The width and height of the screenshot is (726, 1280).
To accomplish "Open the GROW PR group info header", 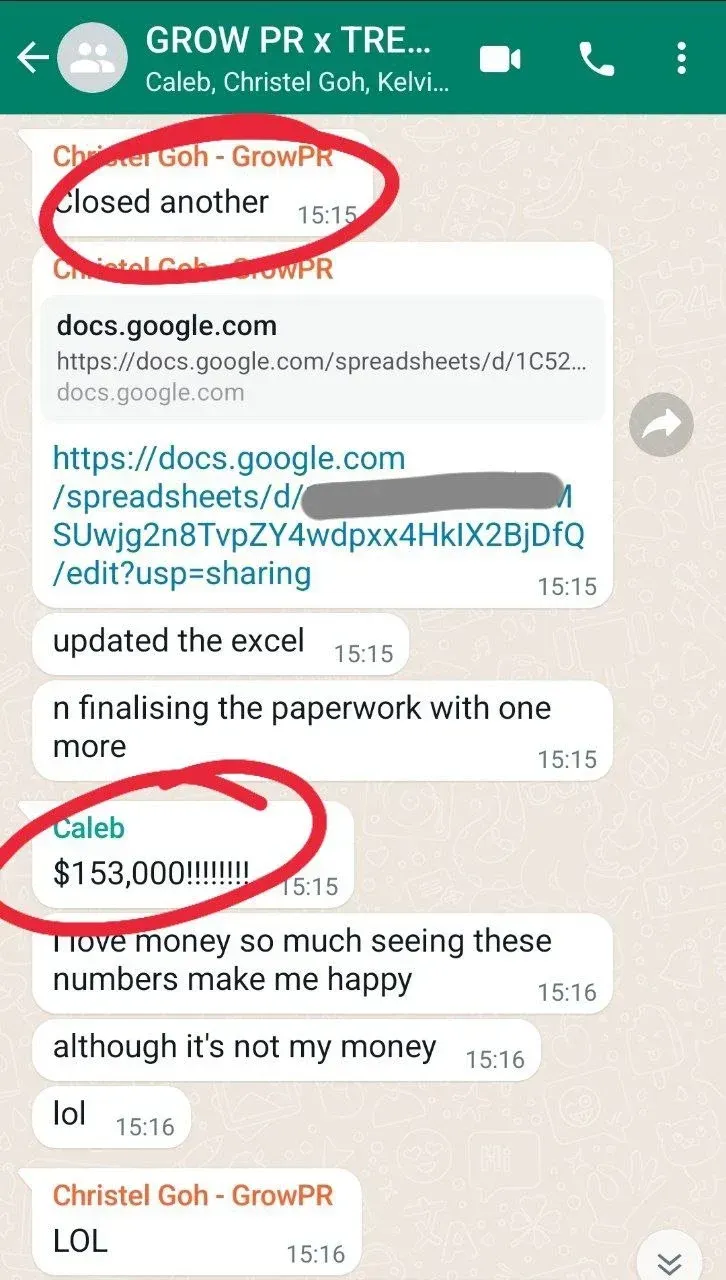I will coord(297,59).
